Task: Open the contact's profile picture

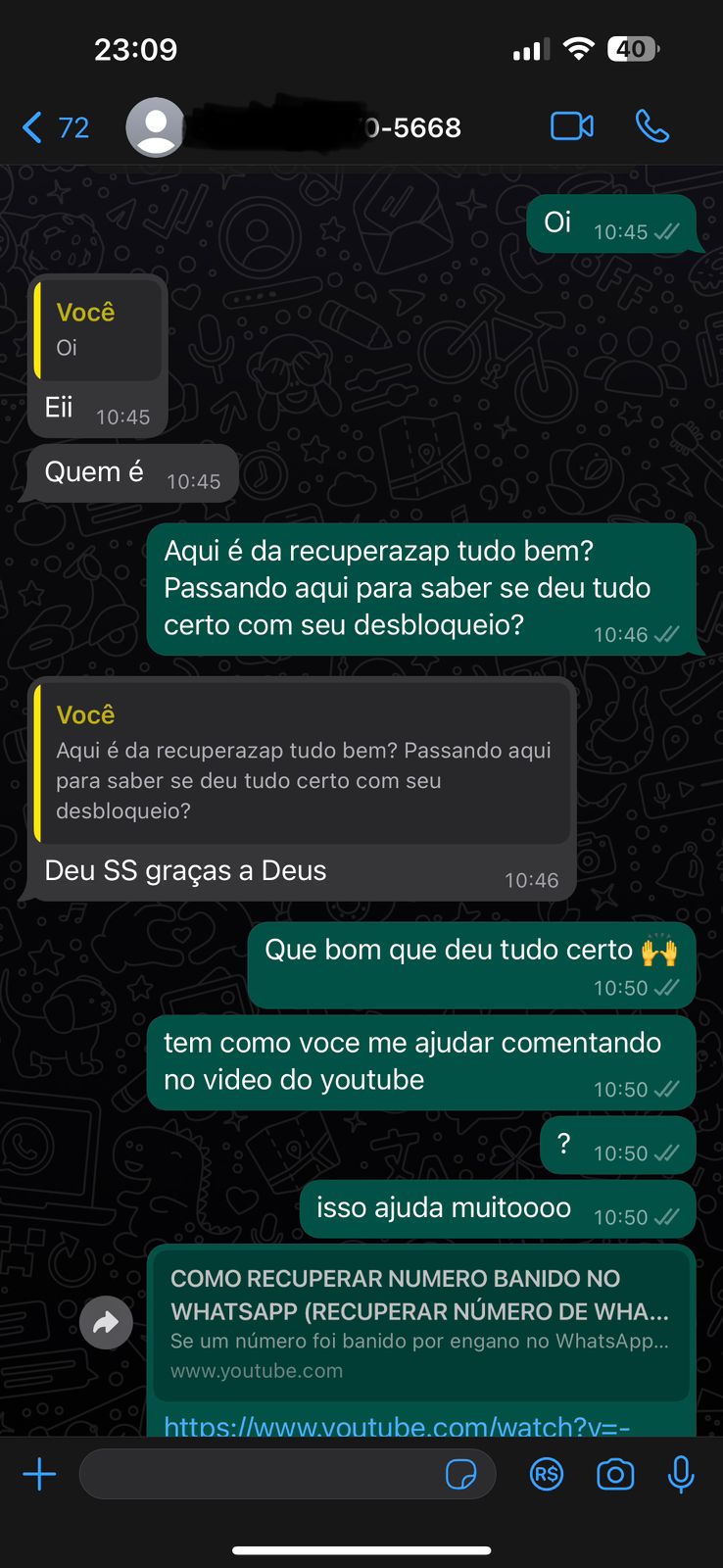Action: pos(155,127)
